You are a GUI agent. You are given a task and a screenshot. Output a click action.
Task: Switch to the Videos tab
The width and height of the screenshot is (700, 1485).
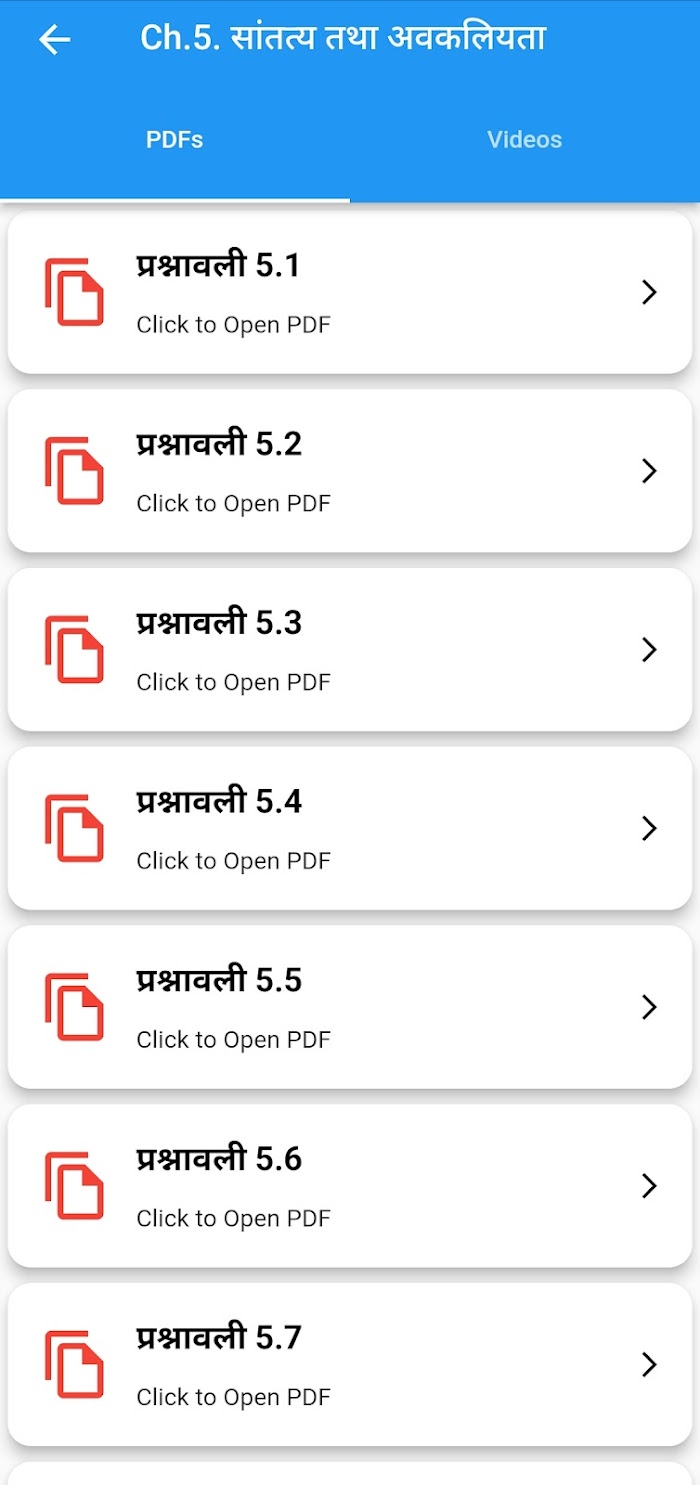525,140
